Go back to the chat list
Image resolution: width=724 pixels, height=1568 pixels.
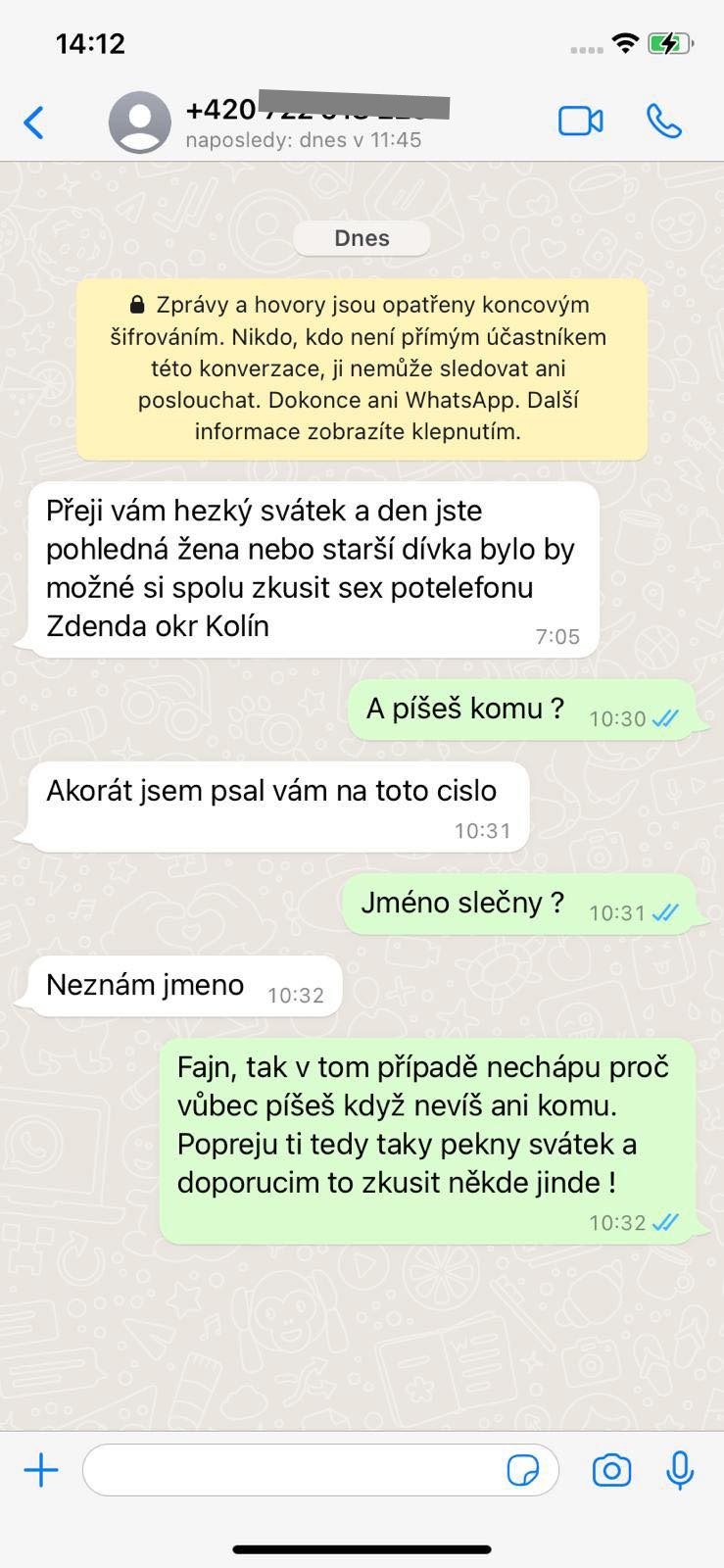click(34, 122)
